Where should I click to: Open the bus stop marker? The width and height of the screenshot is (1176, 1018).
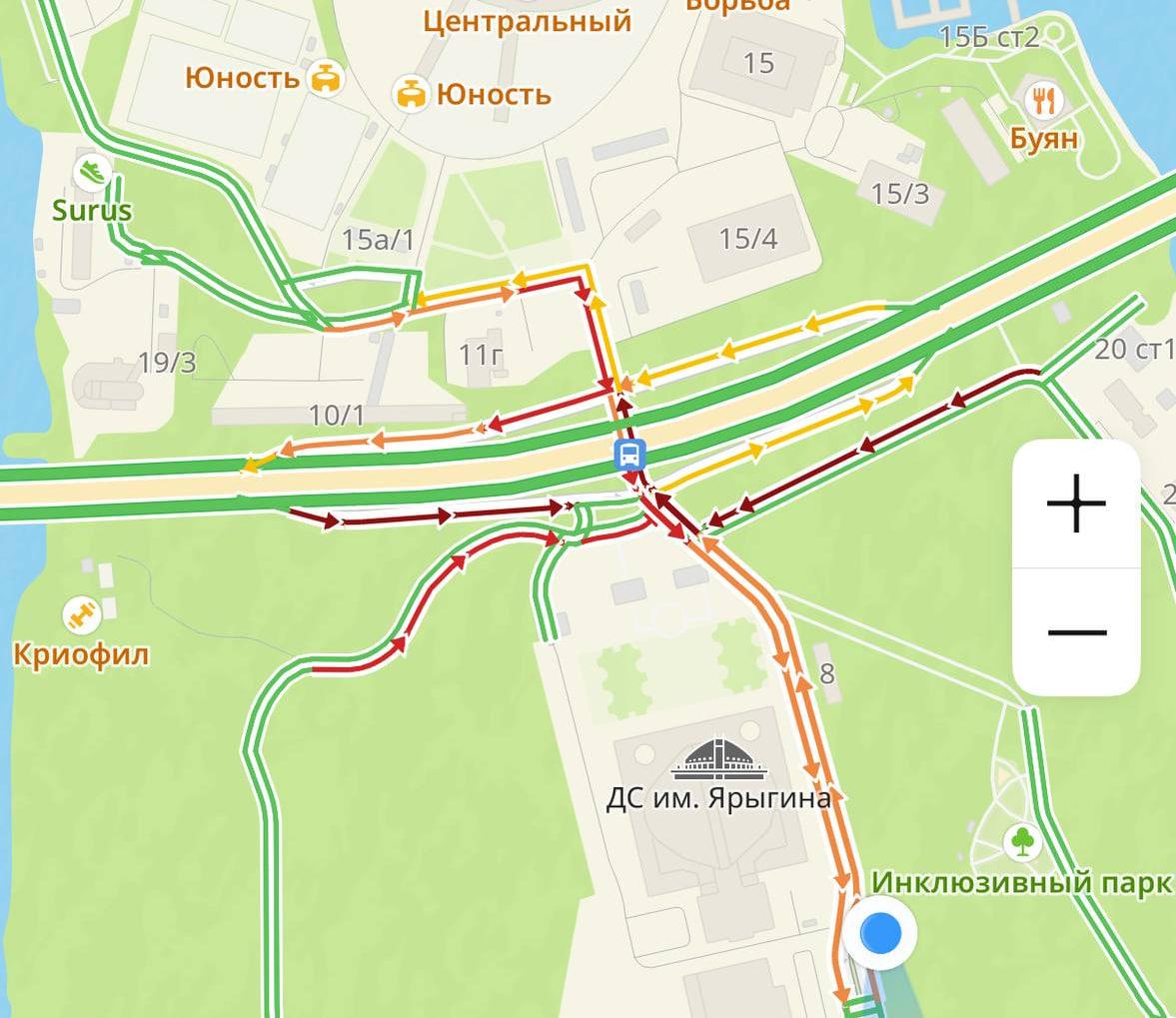[x=629, y=455]
